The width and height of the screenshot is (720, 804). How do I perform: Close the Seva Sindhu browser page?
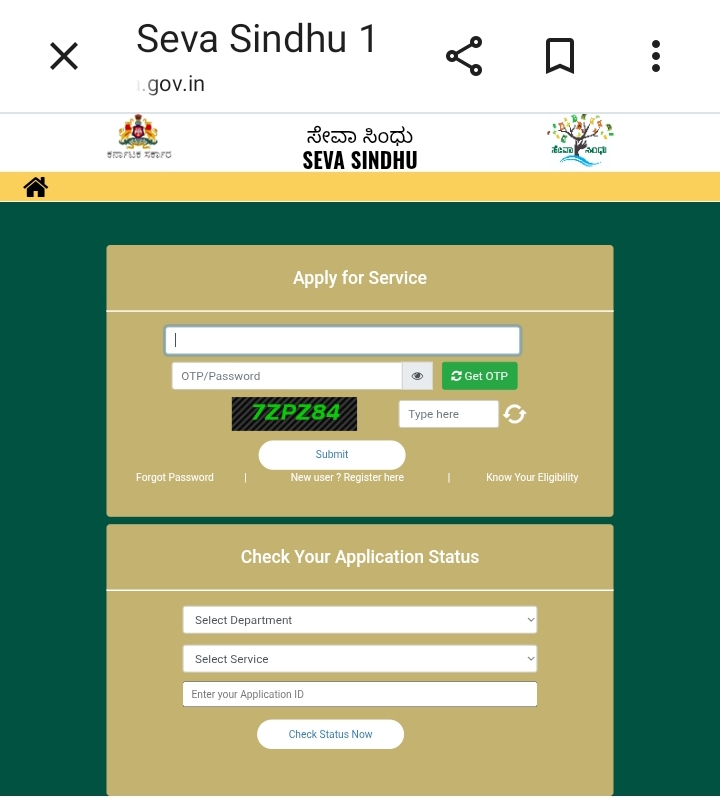click(x=64, y=56)
